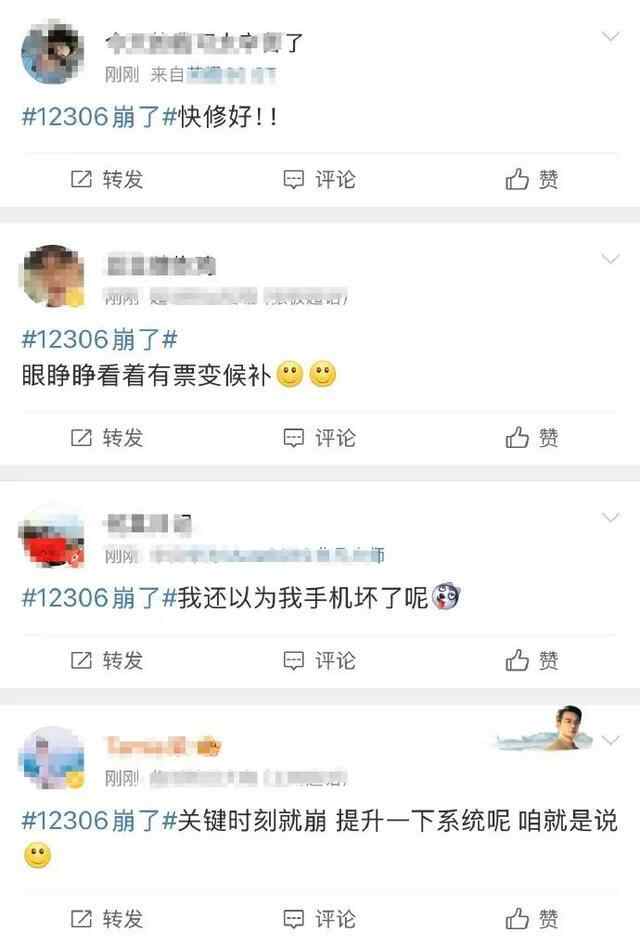Like the '眼睁睁看着有票变候补' post
Screen dimensions: 640x945
532,438
